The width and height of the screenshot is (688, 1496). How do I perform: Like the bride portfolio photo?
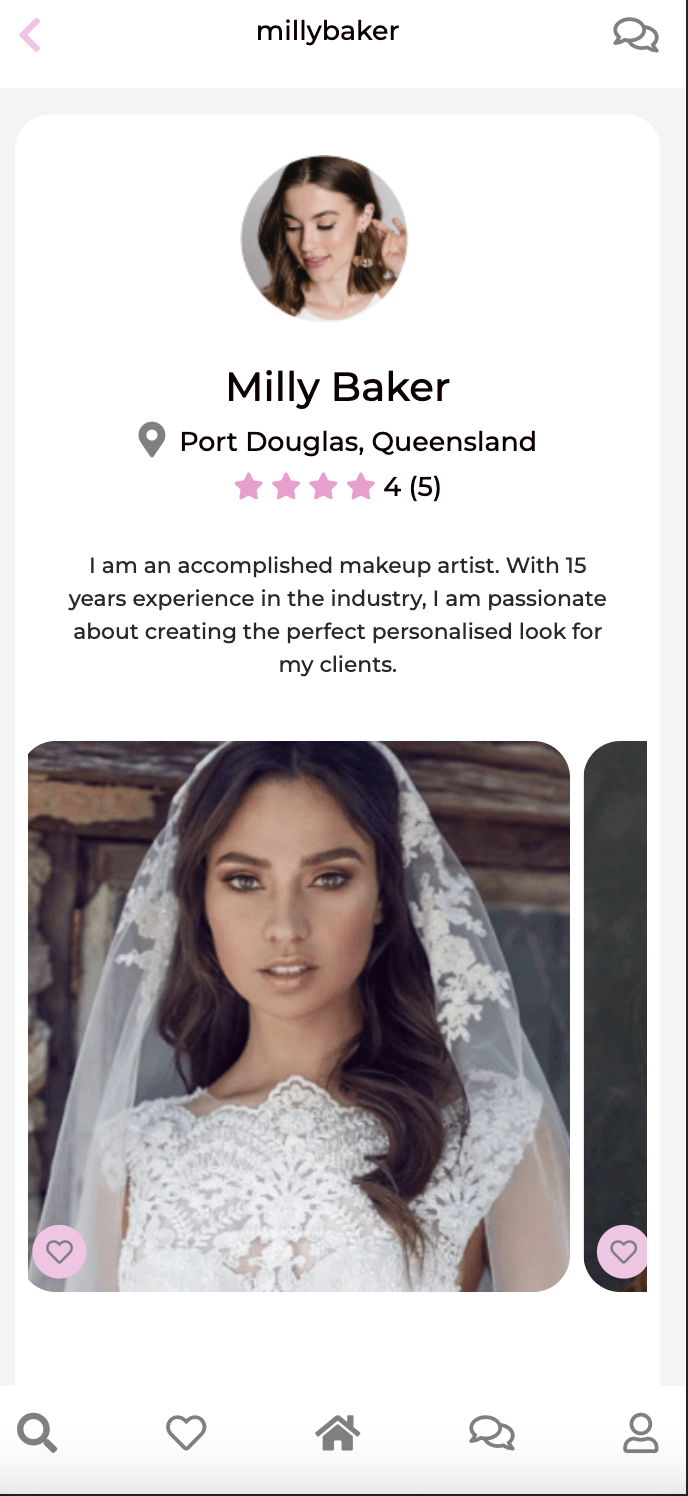click(x=59, y=1251)
